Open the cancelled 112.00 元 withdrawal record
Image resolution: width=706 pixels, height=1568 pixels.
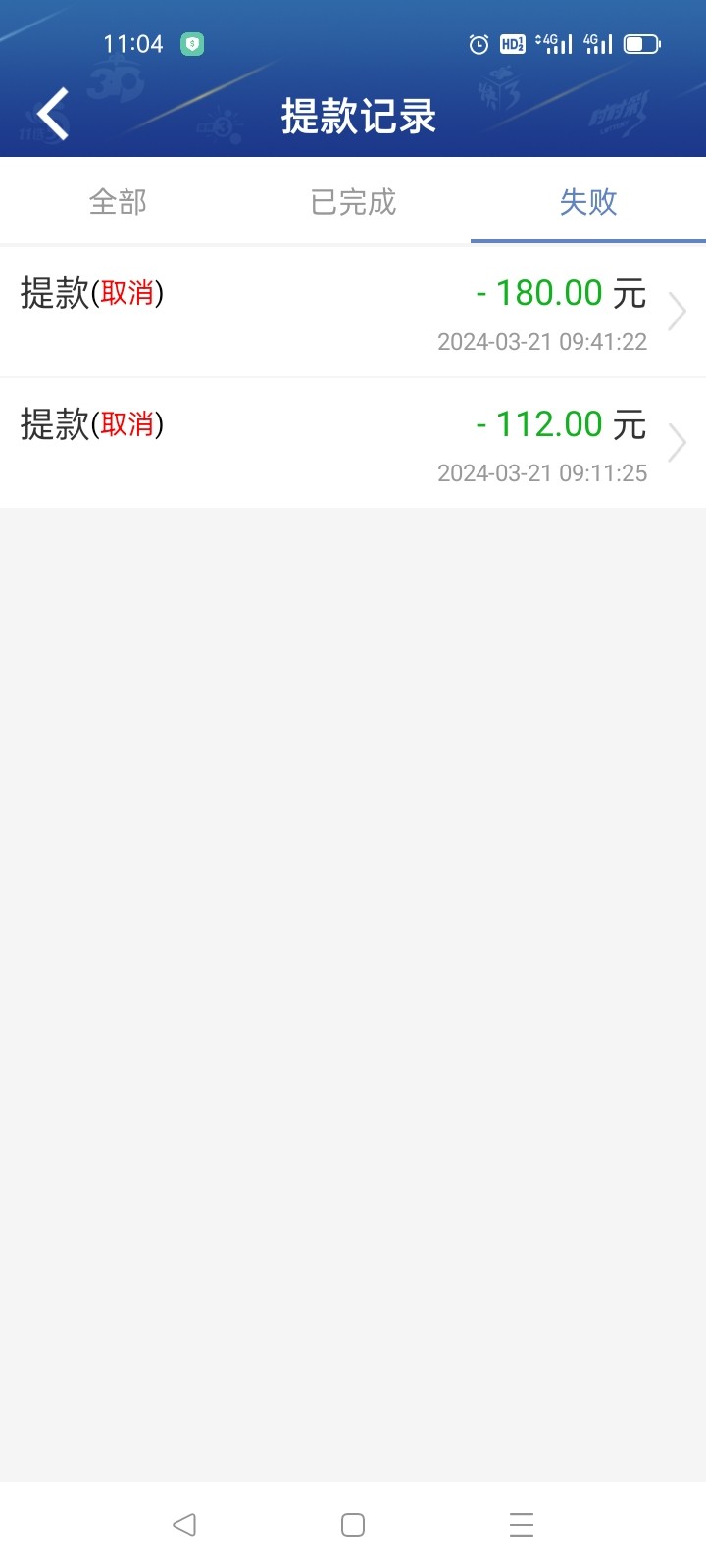click(x=353, y=444)
